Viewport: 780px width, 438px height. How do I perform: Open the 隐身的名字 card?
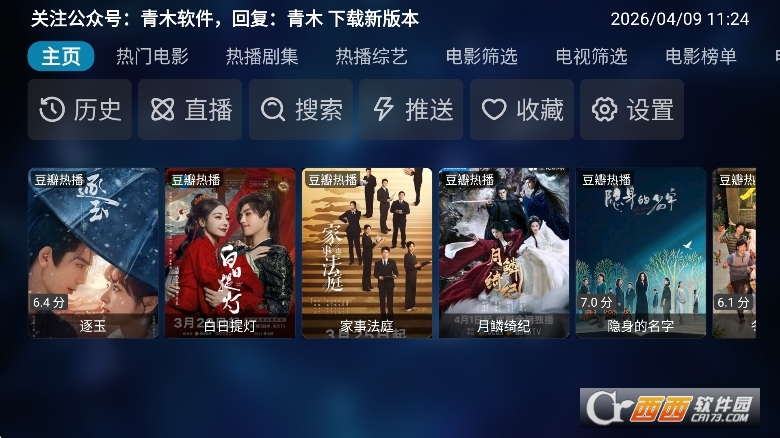pos(641,252)
